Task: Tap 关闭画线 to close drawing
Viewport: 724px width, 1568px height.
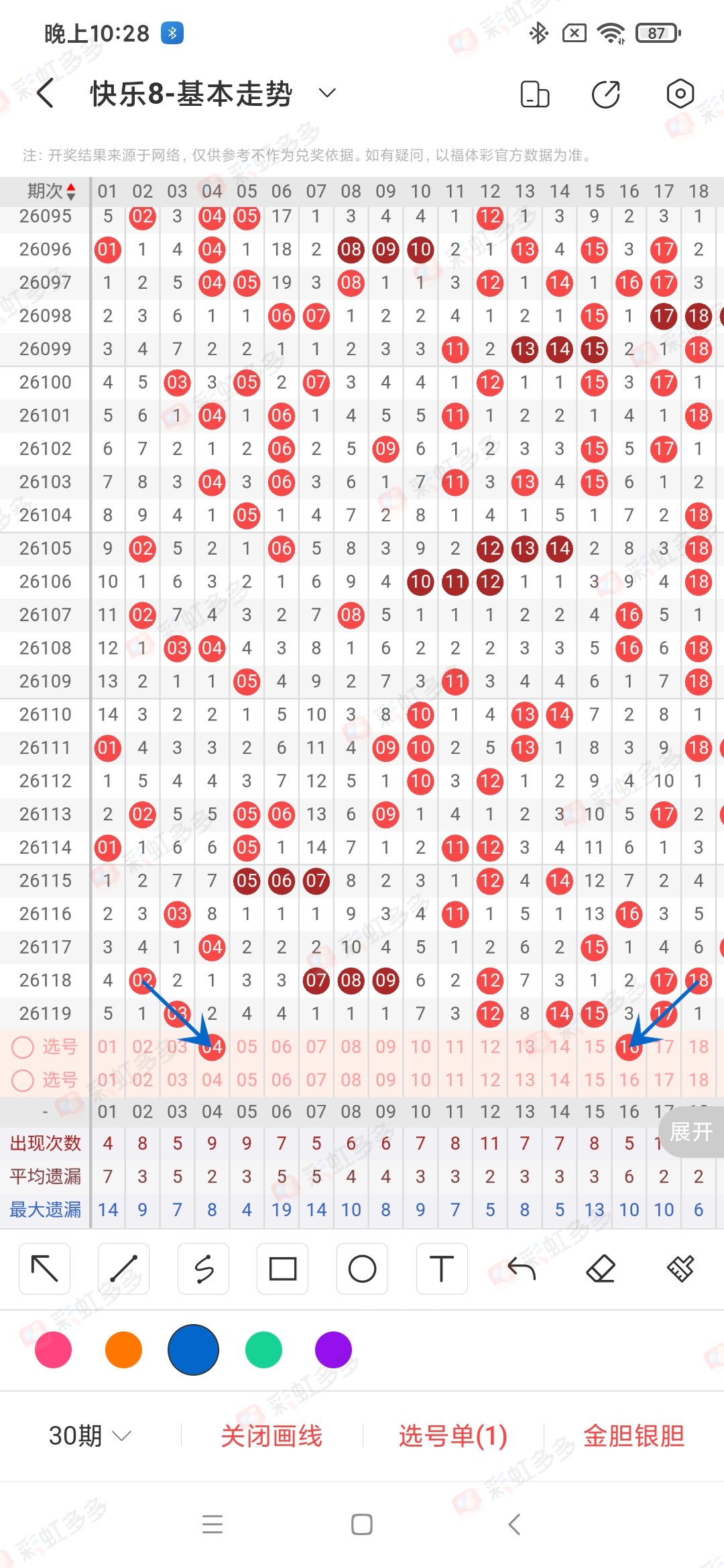Action: (x=271, y=1435)
